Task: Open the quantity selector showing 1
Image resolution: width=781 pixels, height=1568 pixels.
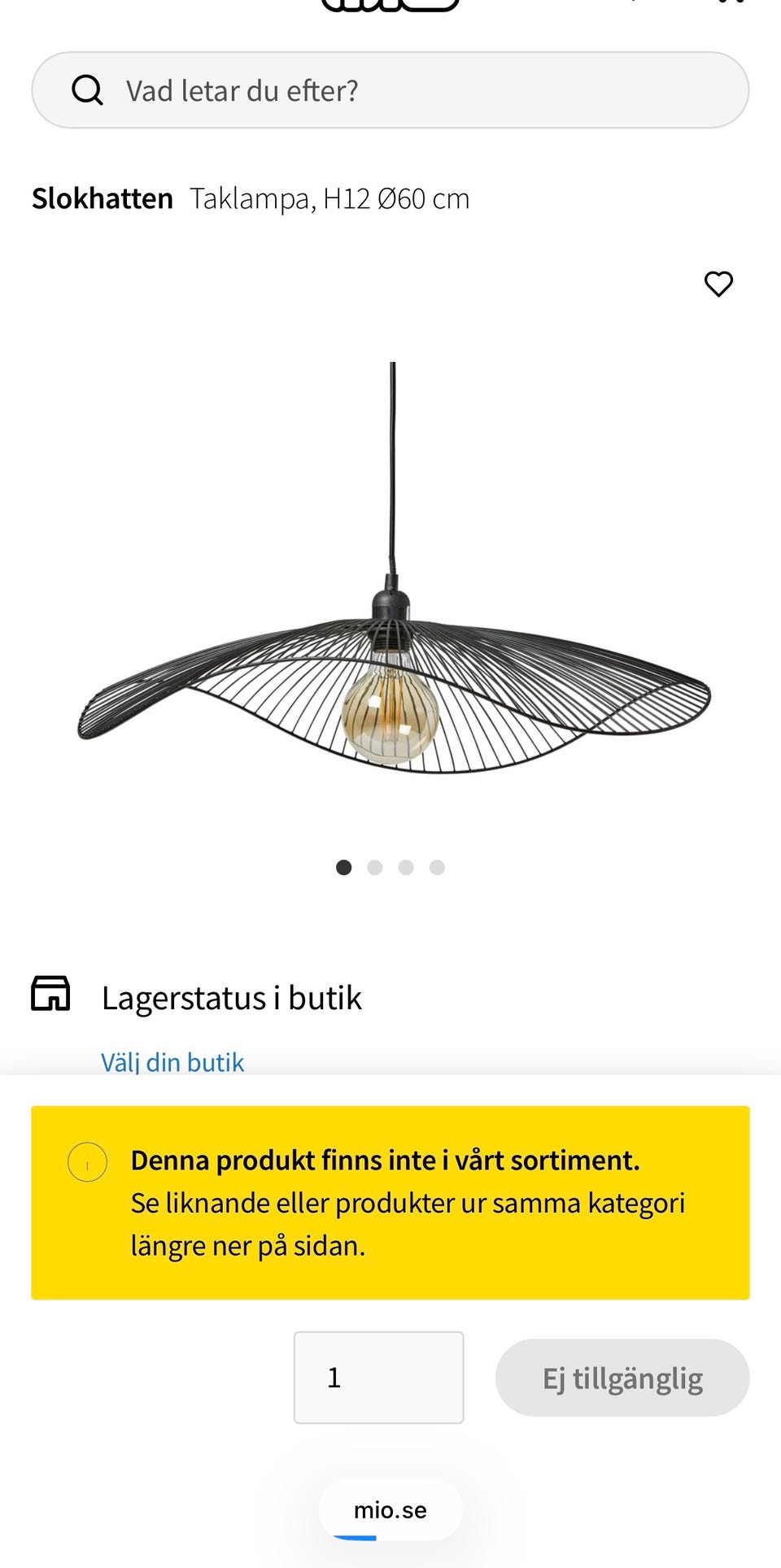Action: pyautogui.click(x=377, y=1376)
